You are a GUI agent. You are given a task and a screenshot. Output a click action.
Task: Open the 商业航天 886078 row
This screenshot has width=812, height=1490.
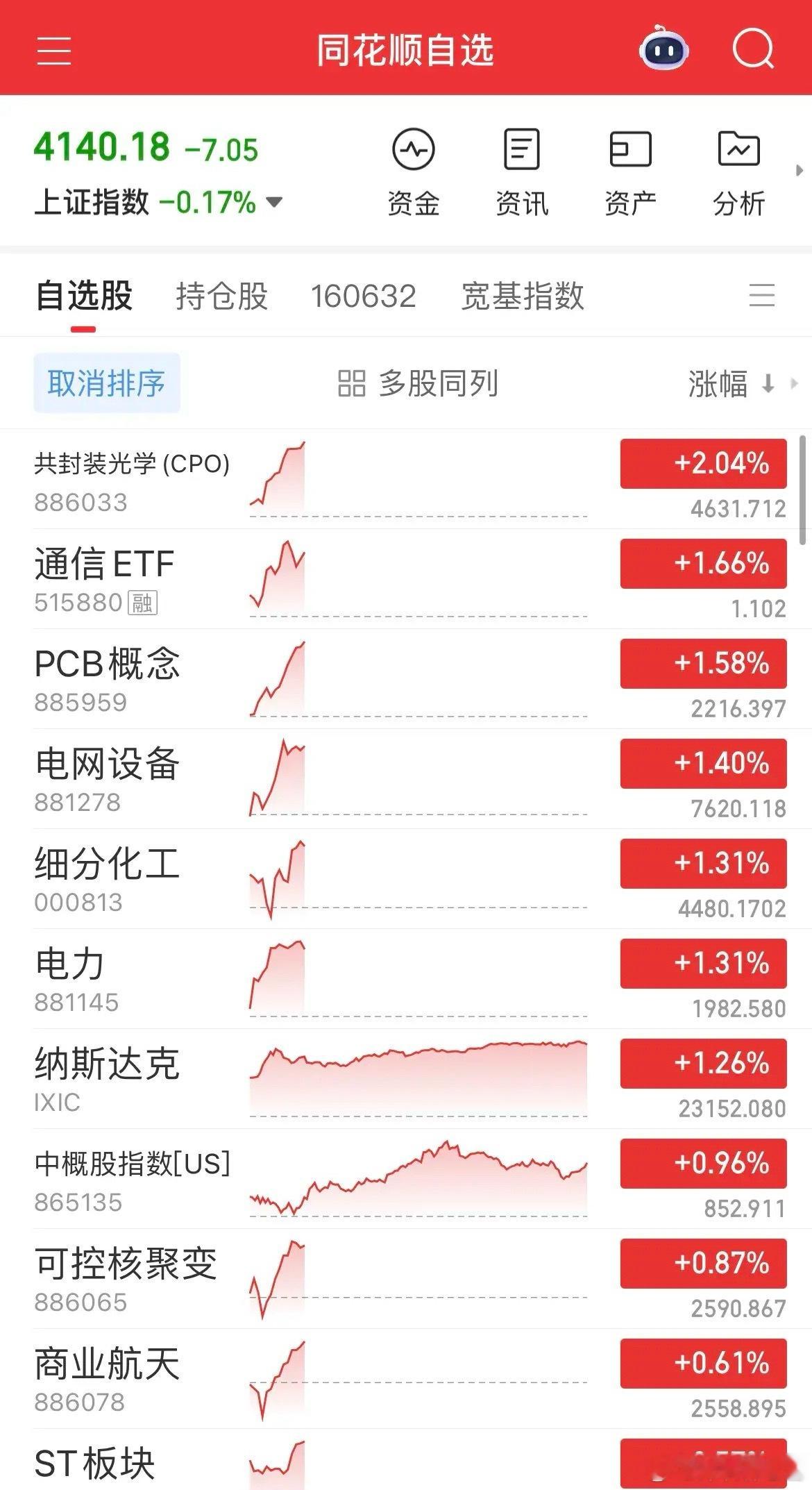click(409, 1380)
